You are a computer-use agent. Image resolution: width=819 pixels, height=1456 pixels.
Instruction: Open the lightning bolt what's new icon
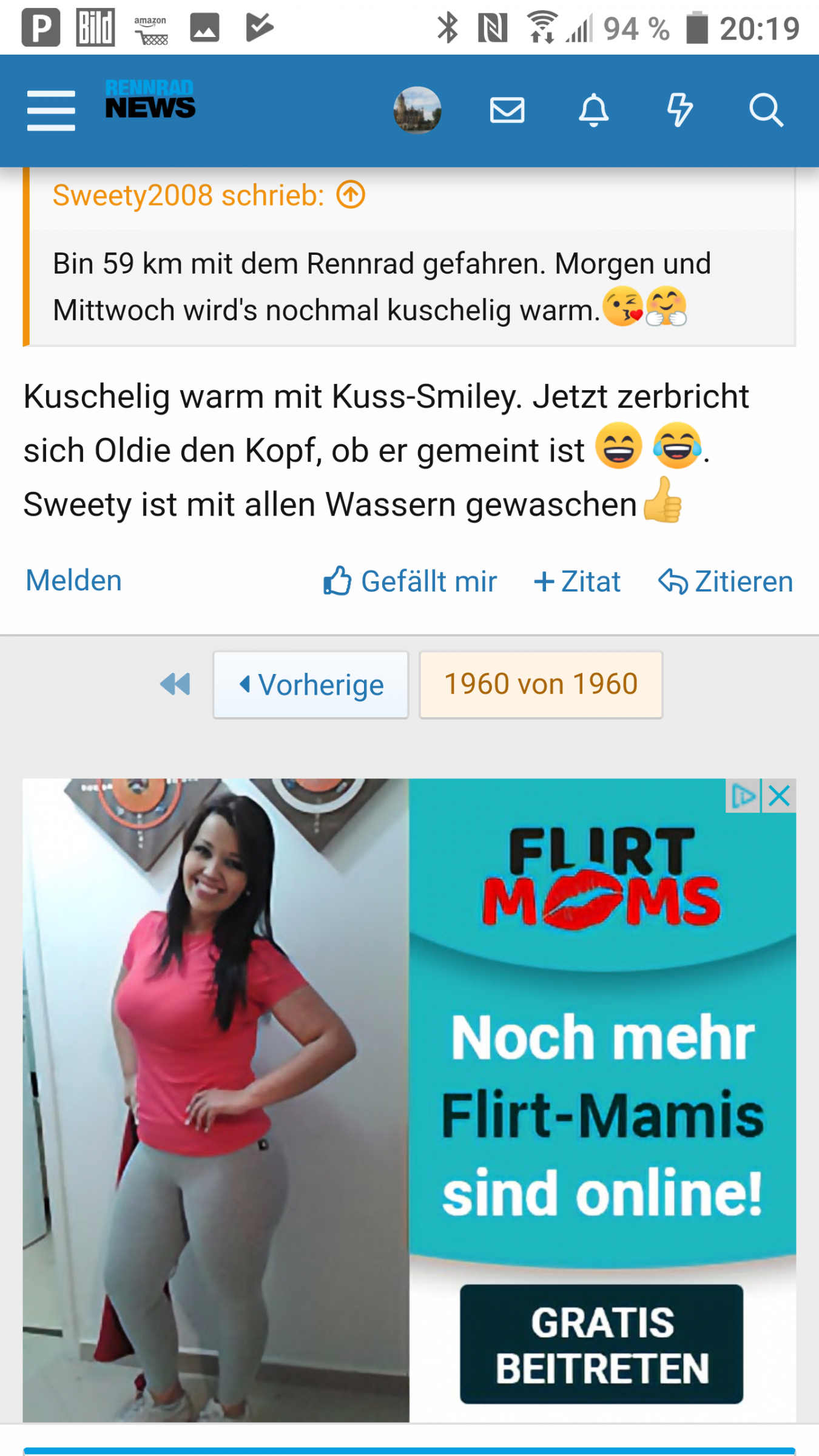click(x=679, y=110)
